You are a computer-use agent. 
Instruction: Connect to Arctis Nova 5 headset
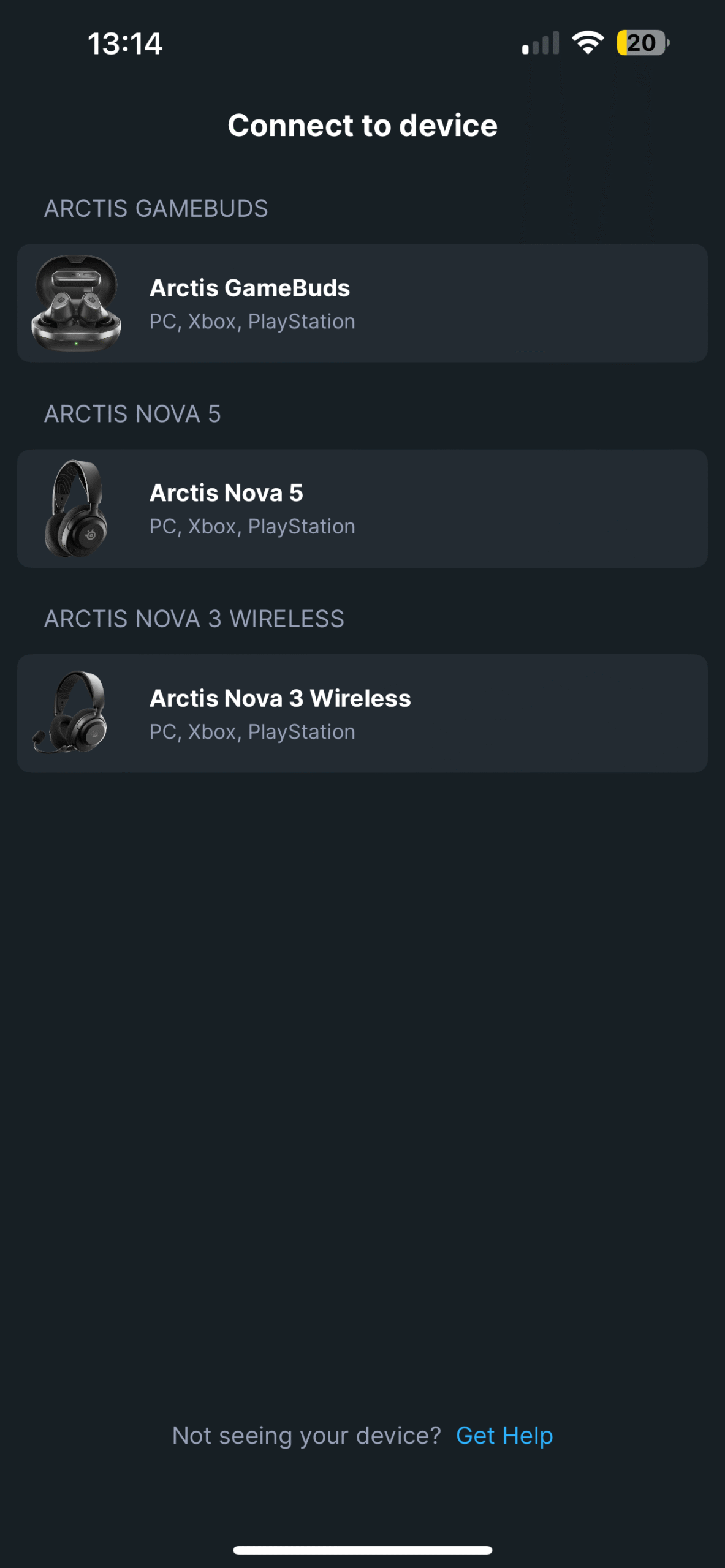(x=362, y=508)
